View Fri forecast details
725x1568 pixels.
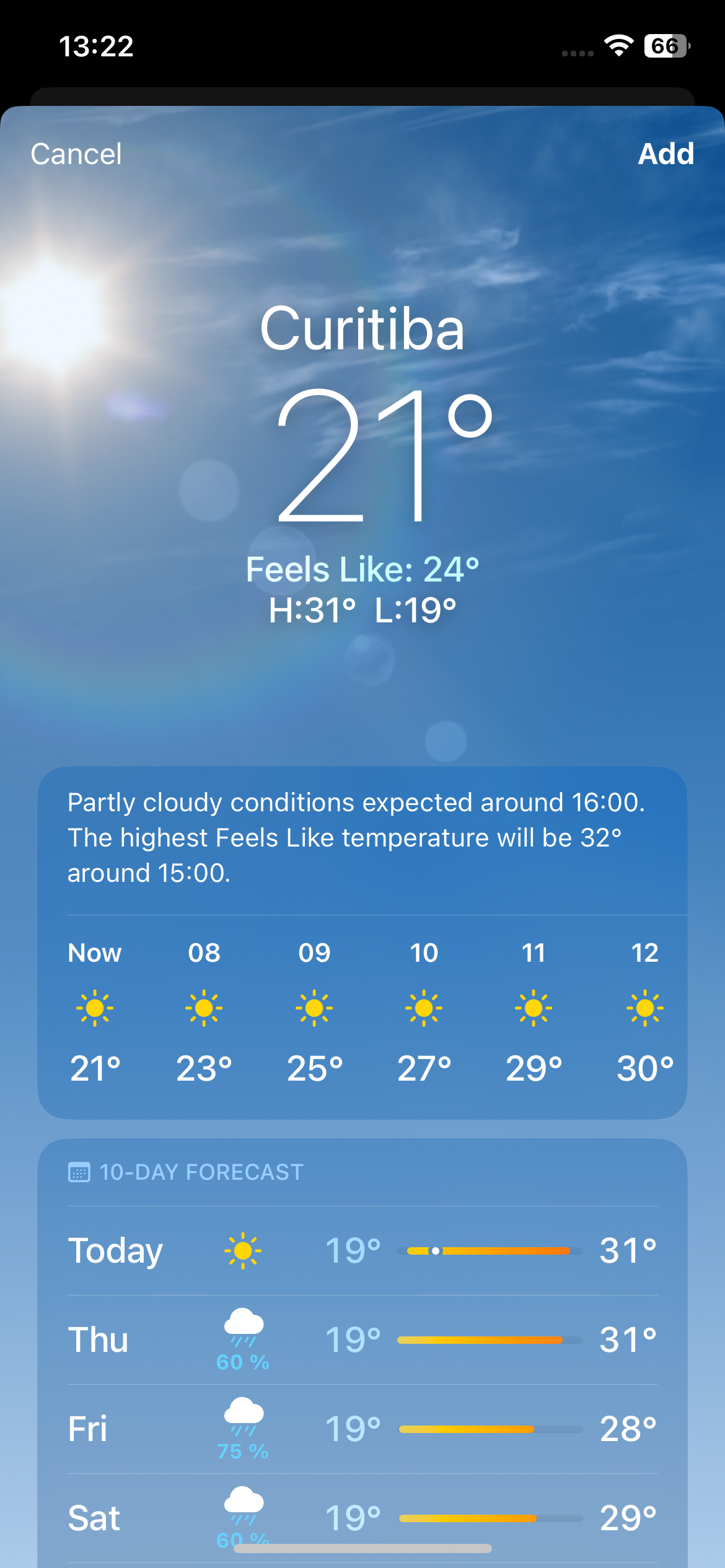[x=362, y=1429]
